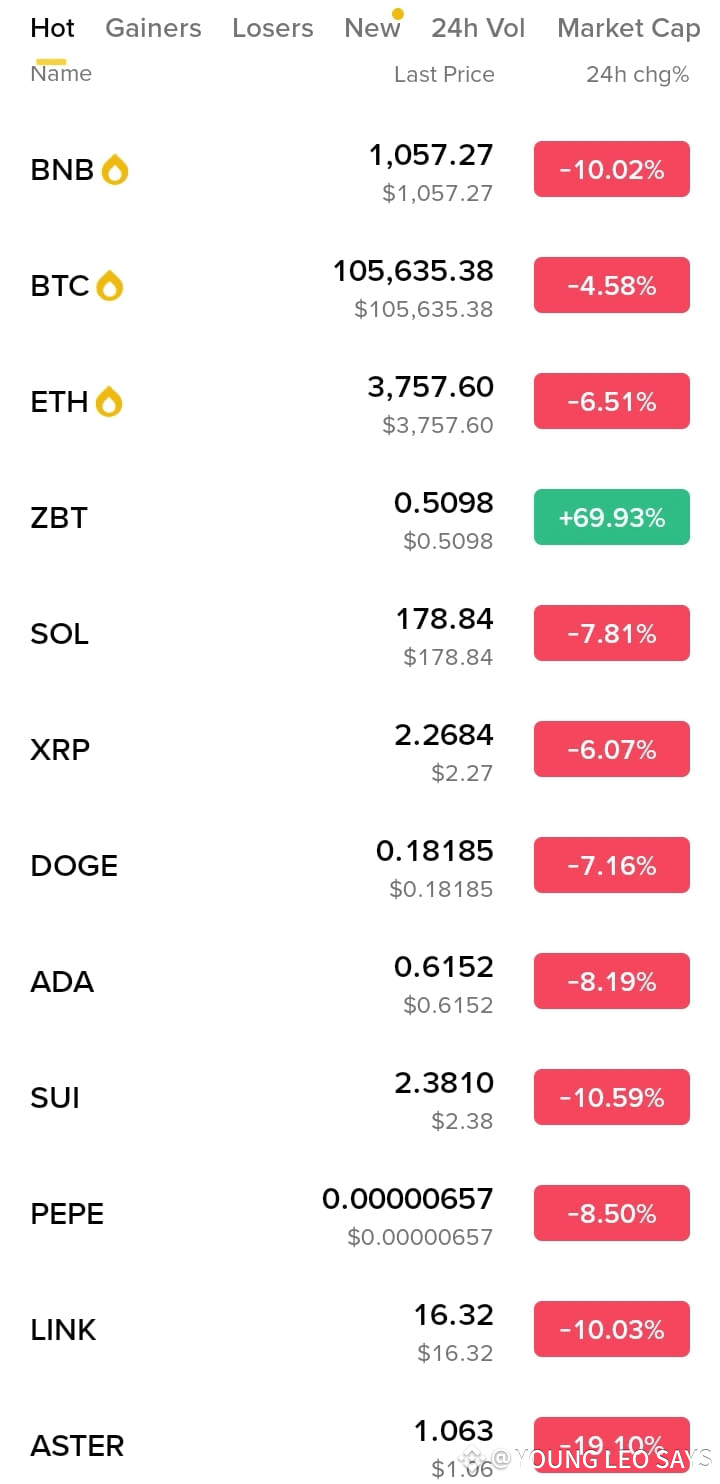The image size is (720, 1484).
Task: Switch to the Gainers tab
Action: pyautogui.click(x=153, y=28)
